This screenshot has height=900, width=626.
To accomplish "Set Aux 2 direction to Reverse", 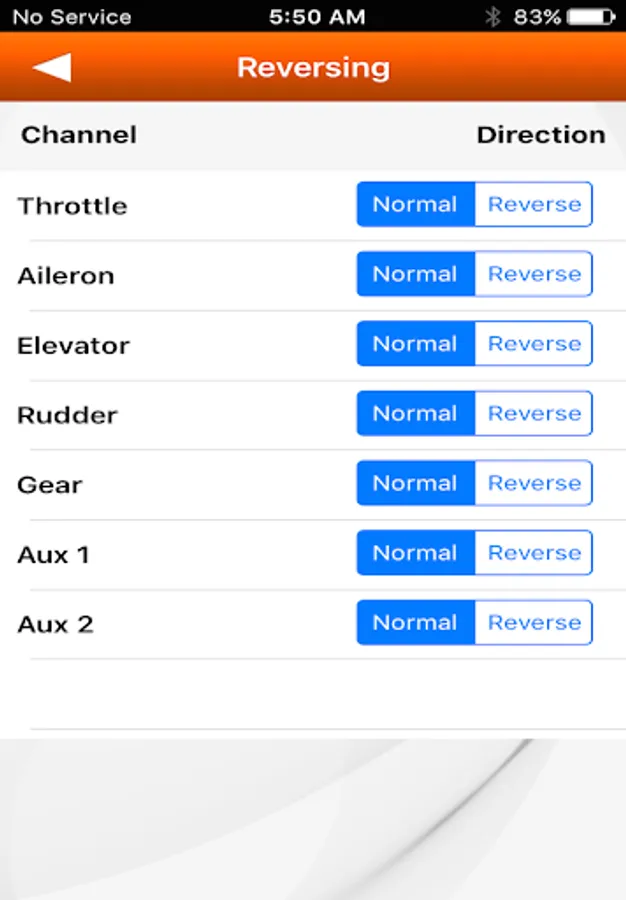I will [x=534, y=622].
